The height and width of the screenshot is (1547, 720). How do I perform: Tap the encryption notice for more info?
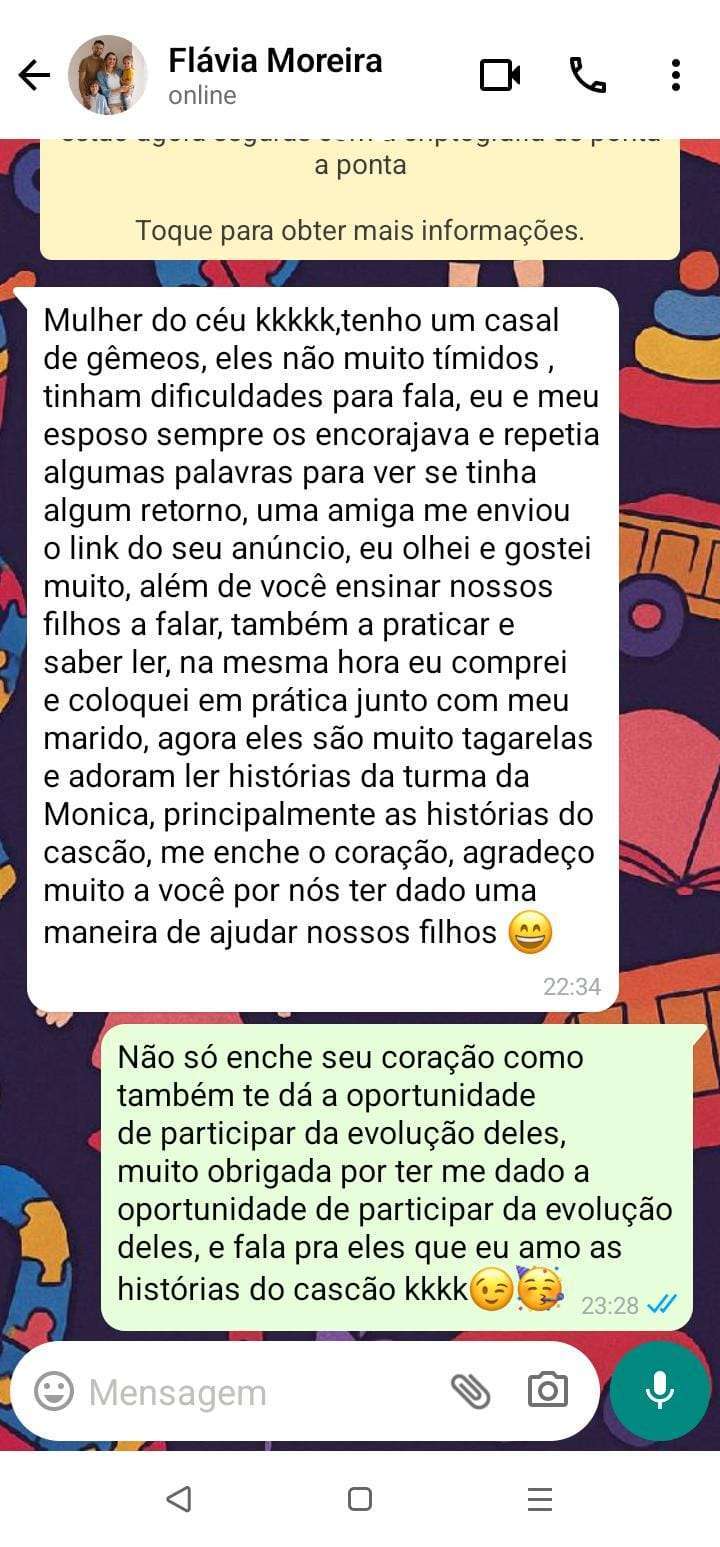point(360,200)
